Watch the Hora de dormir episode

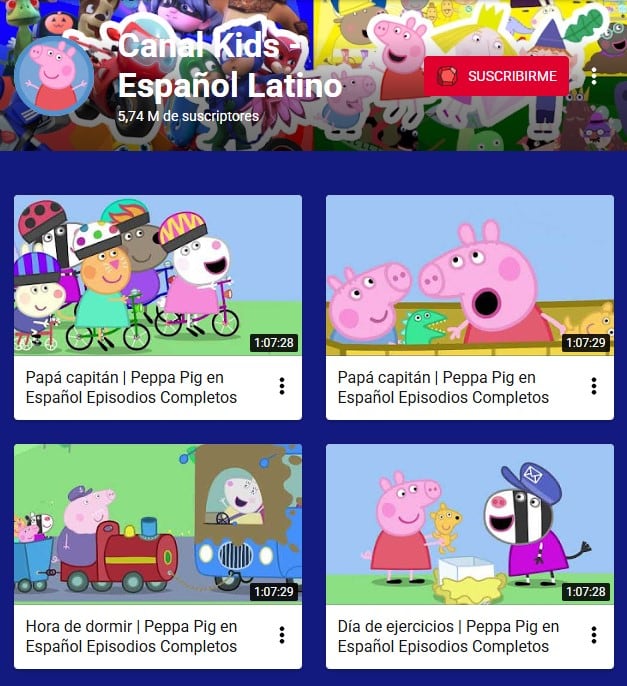[158, 524]
